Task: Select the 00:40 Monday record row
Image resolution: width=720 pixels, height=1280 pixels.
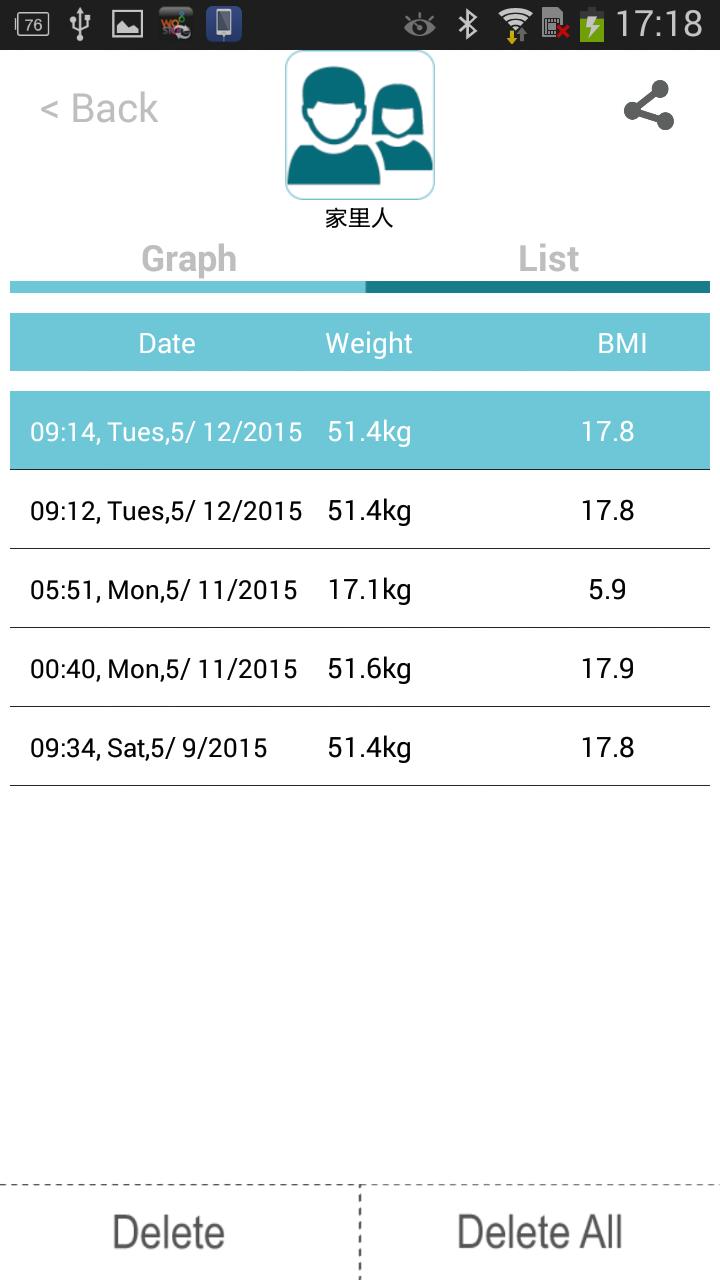Action: [360, 668]
